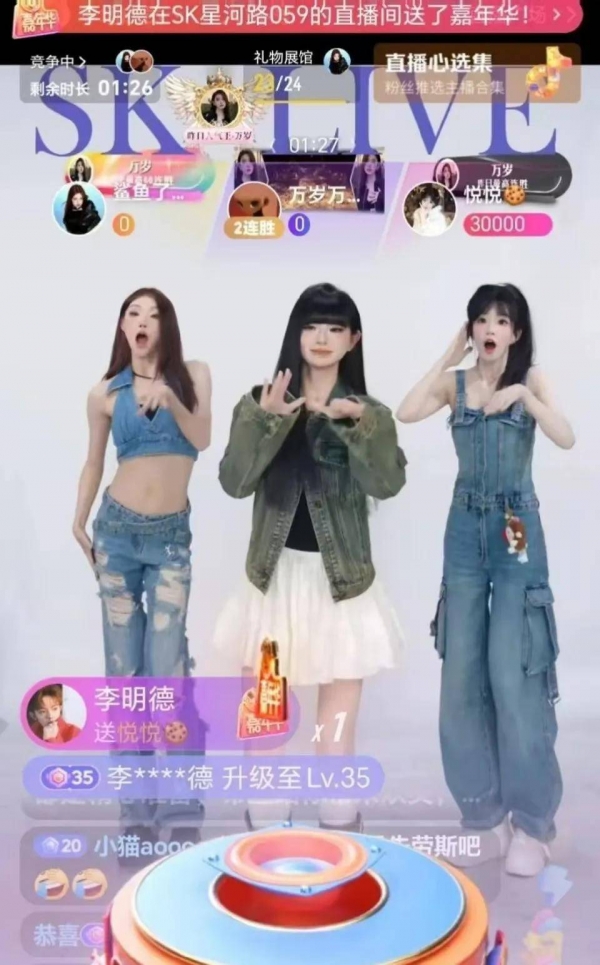Tap the 鲨鱼了 contestant avatar
600x965 pixels.
coord(79,207)
